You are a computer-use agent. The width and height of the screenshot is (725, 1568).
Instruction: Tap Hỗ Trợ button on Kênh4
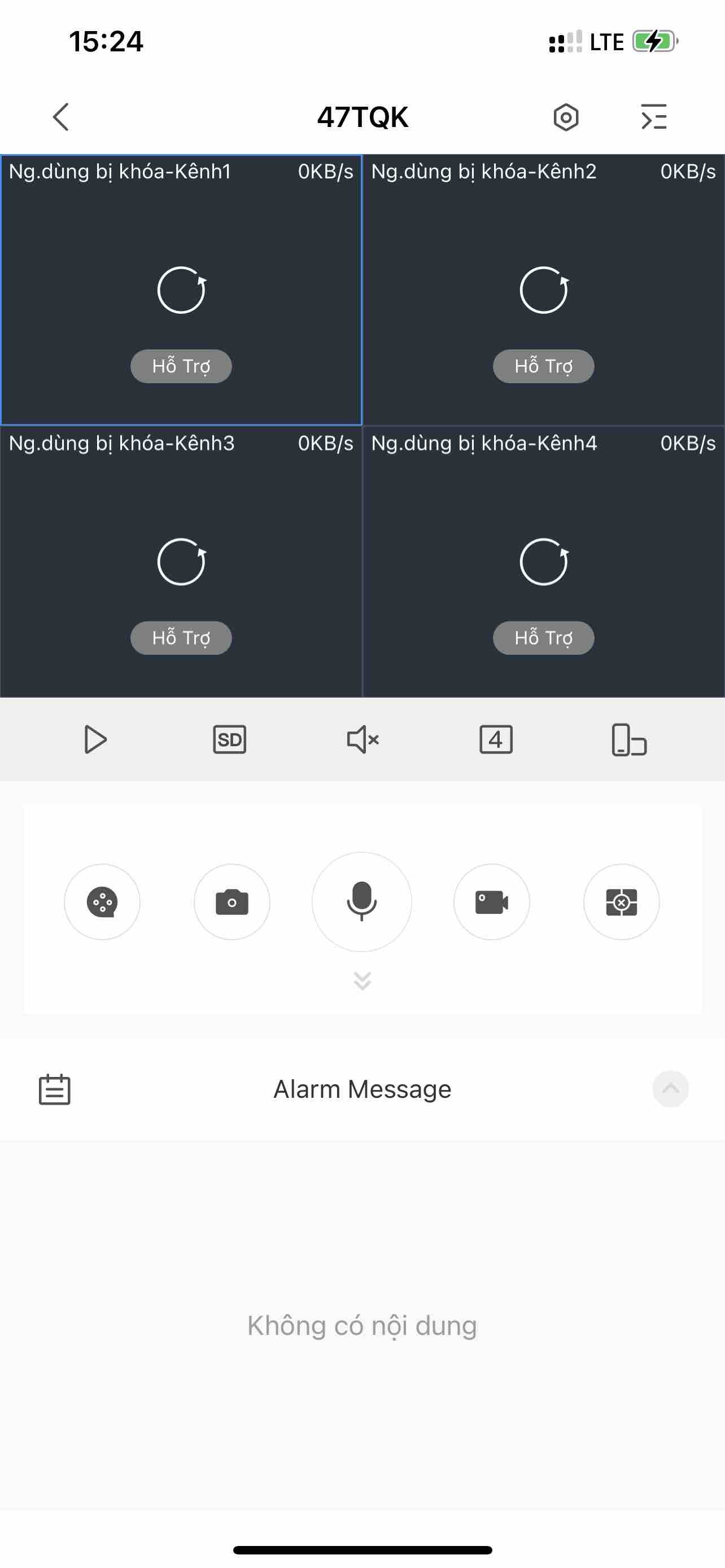tap(544, 638)
